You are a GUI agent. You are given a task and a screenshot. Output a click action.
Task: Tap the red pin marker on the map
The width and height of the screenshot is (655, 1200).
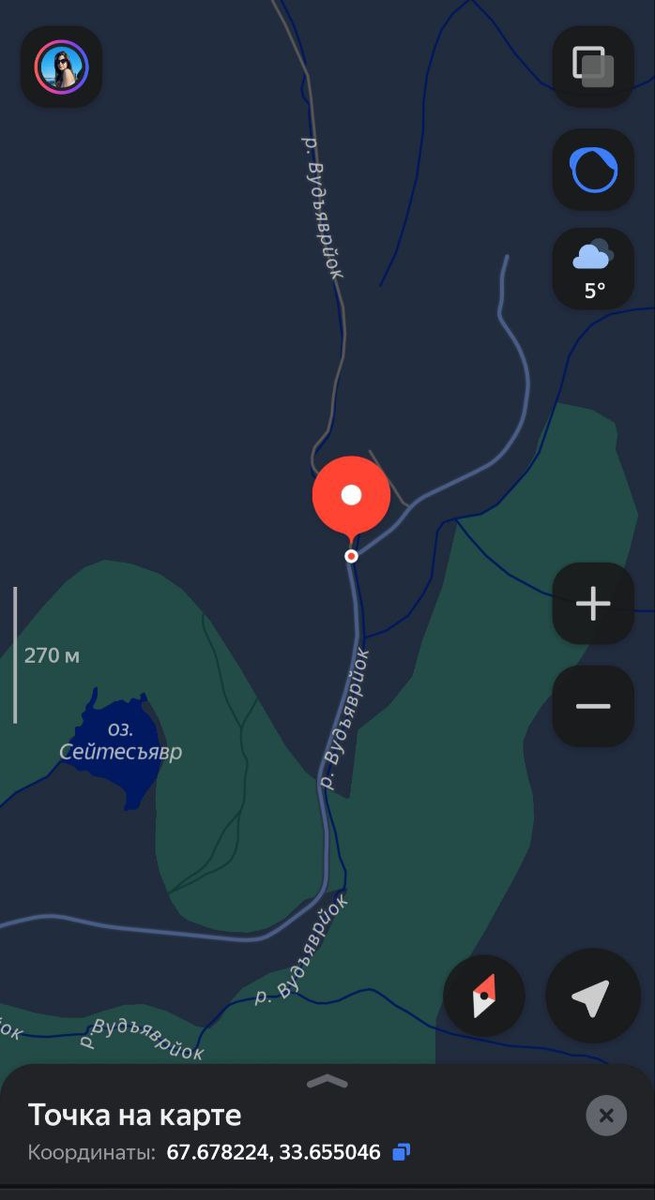(351, 496)
